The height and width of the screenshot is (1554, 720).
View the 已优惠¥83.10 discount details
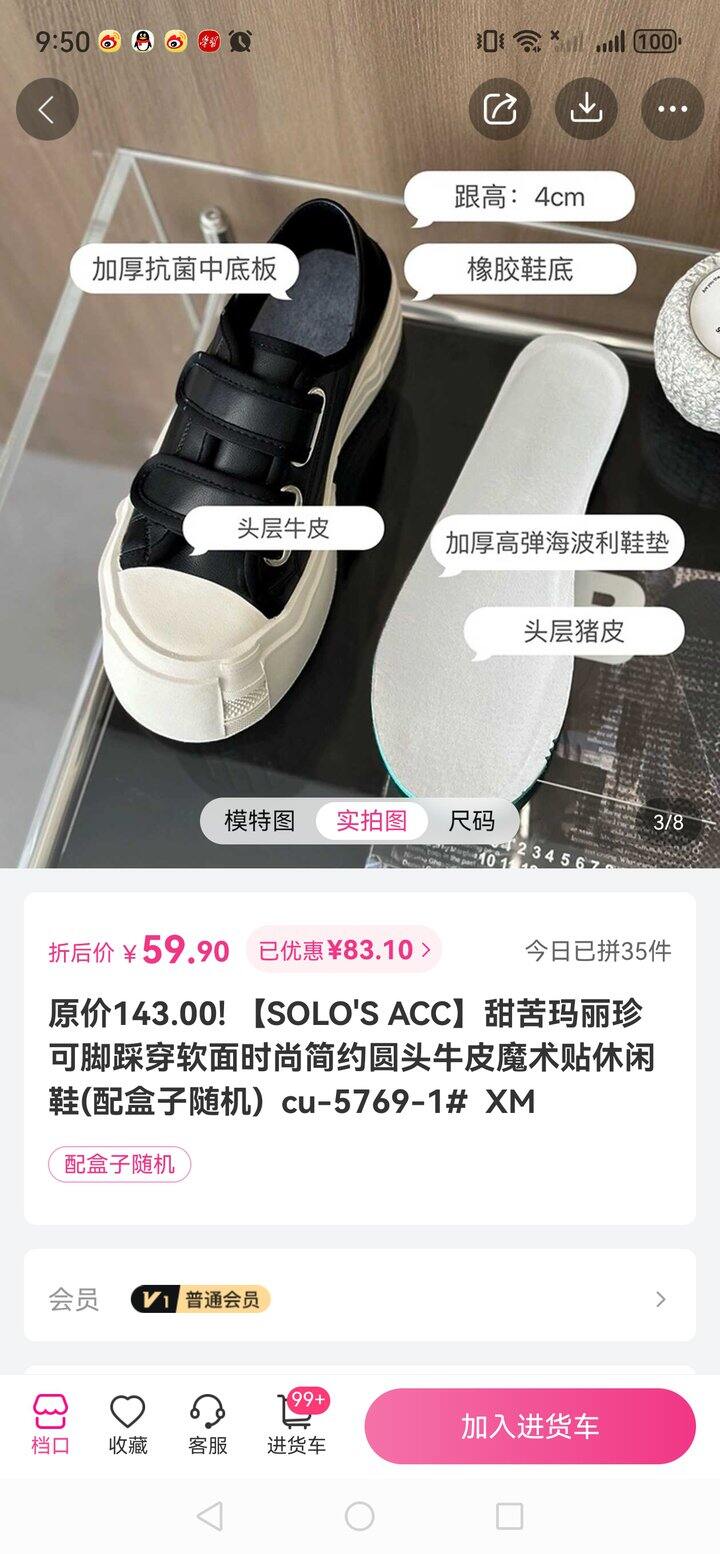coord(344,950)
